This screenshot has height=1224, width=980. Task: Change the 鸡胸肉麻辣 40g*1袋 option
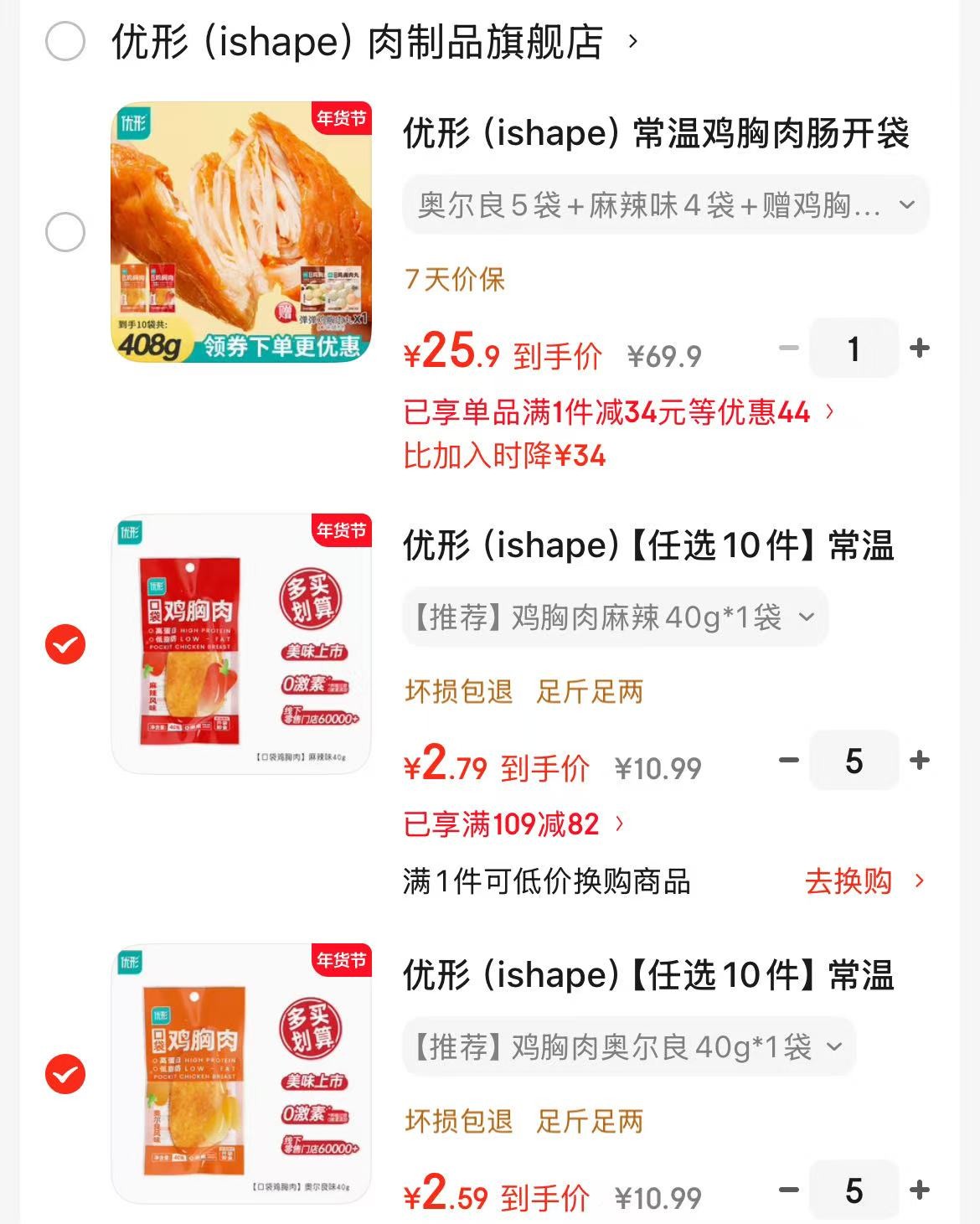point(616,617)
